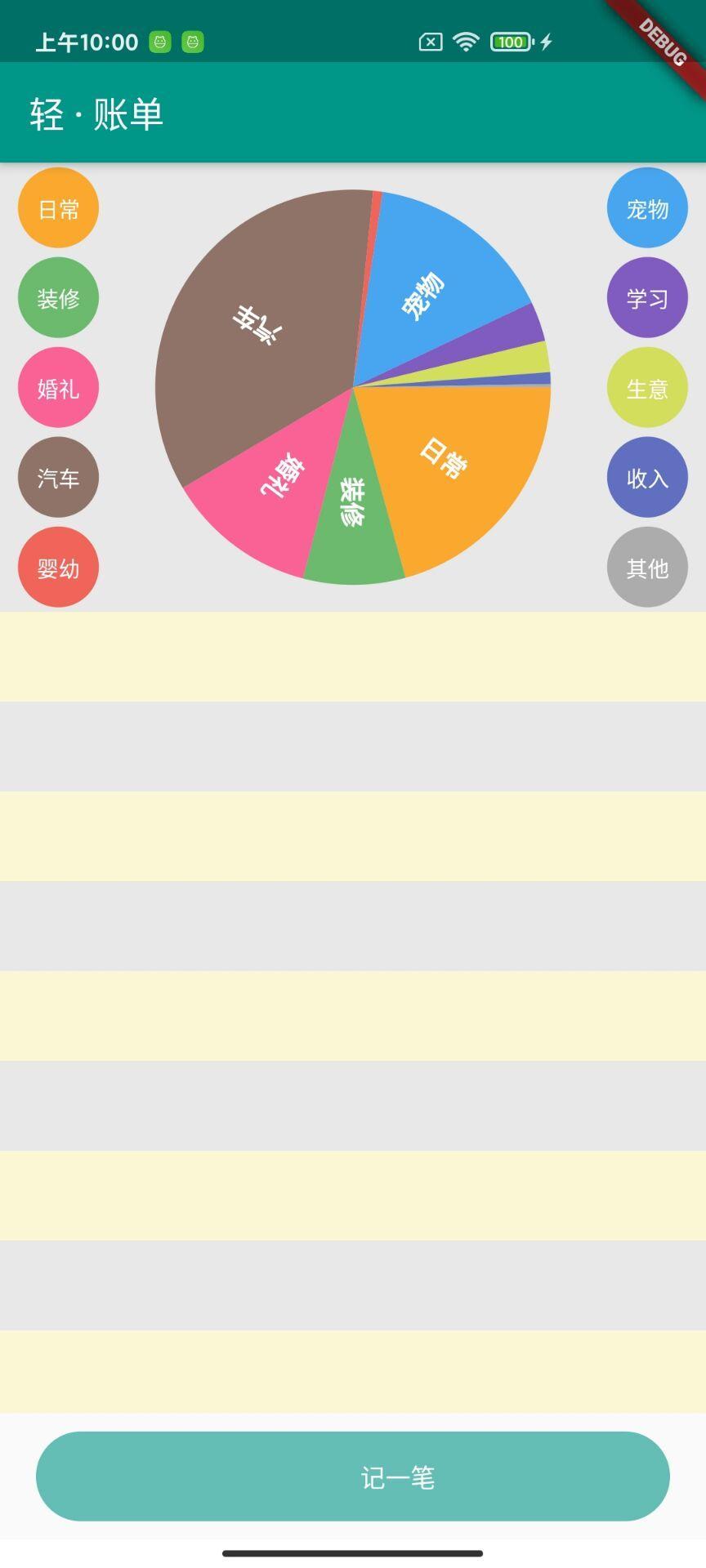Screen dimensions: 706x1568
Task: Choose the 学习 category circle
Action: (647, 298)
